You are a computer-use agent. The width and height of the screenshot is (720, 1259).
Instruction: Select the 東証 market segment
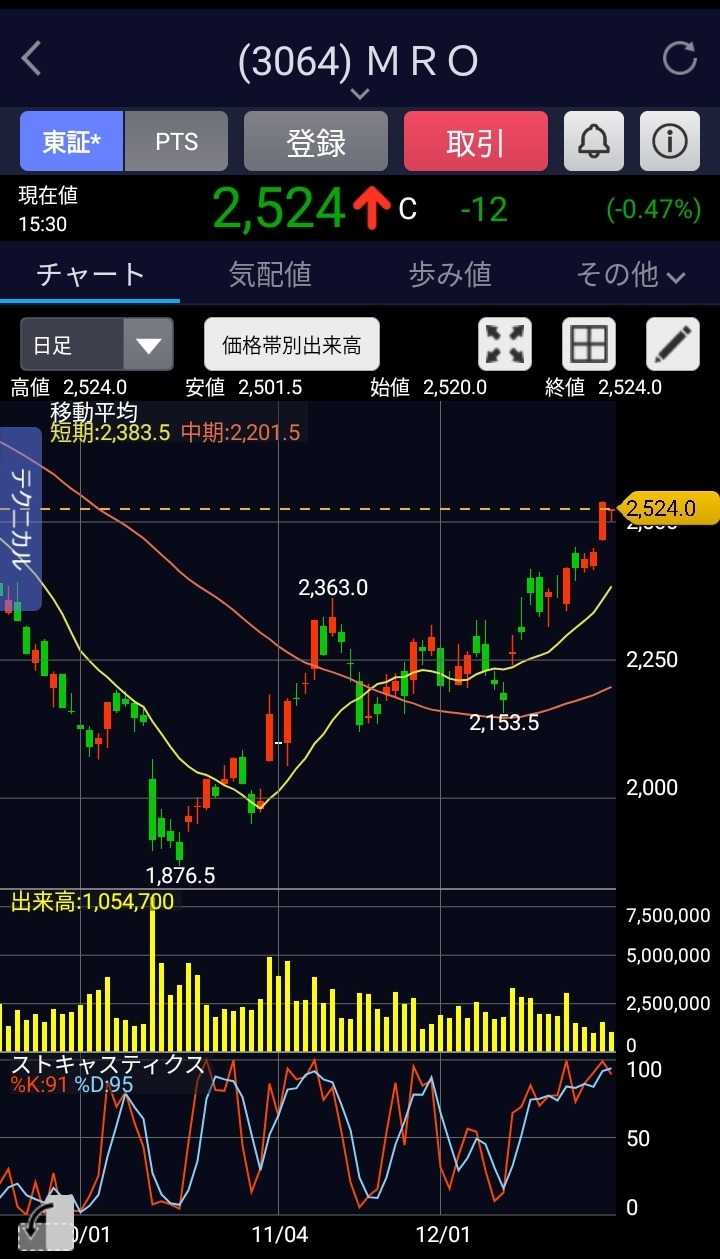coord(72,142)
